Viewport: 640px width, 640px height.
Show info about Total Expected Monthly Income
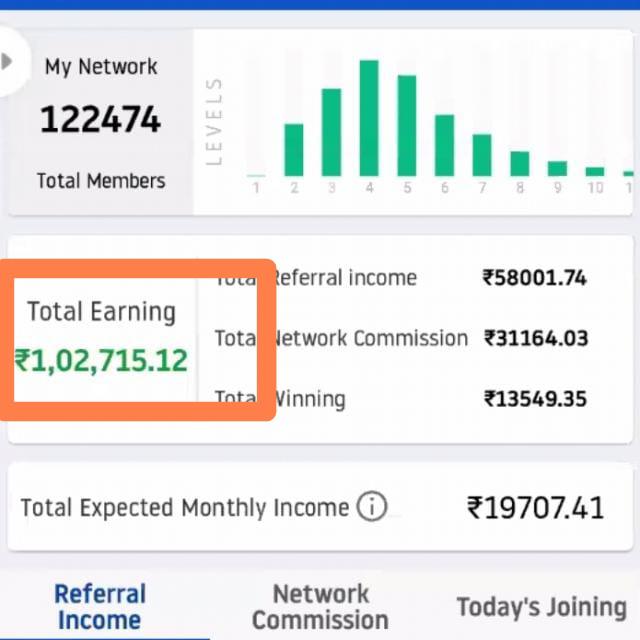(x=371, y=507)
